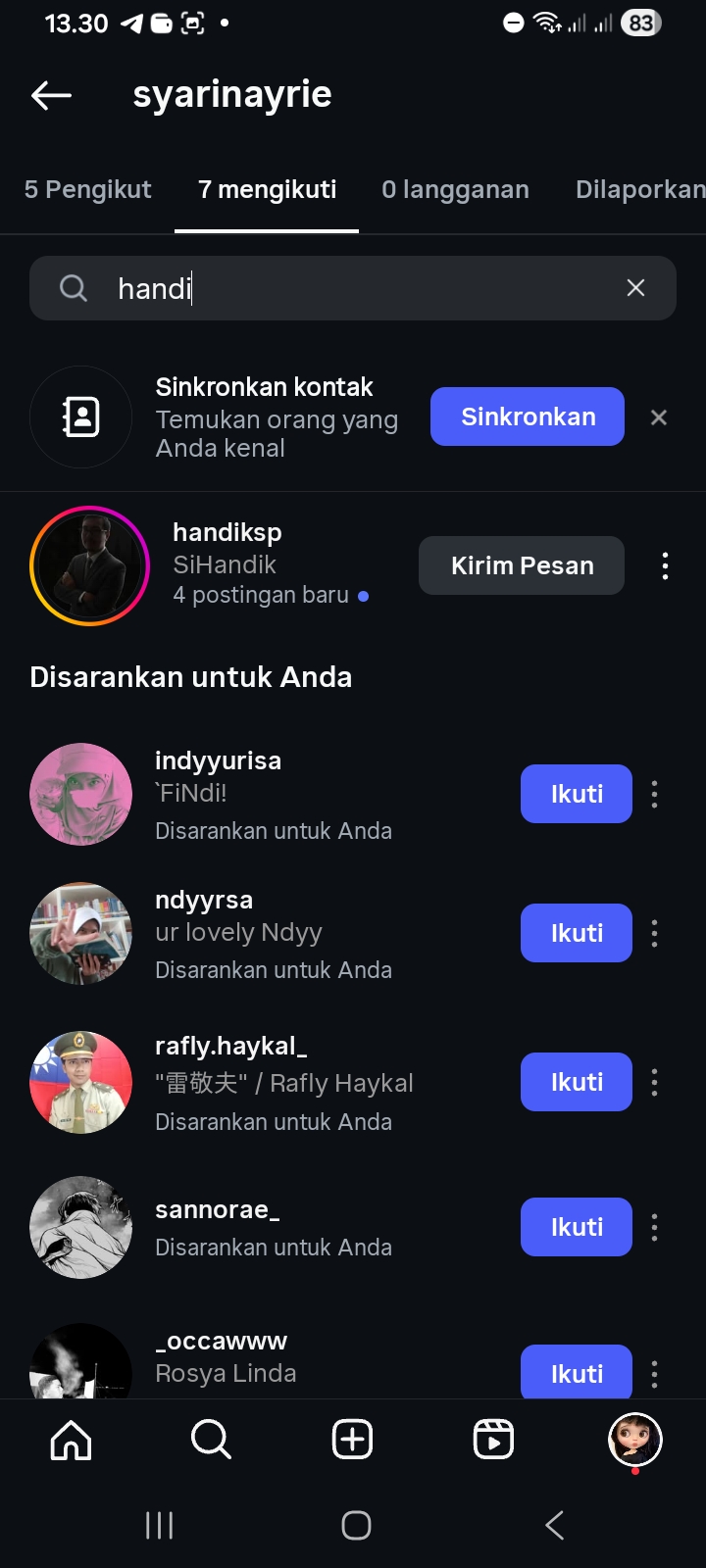This screenshot has width=706, height=1568.
Task: Open more options for handiksp
Action: pos(665,565)
